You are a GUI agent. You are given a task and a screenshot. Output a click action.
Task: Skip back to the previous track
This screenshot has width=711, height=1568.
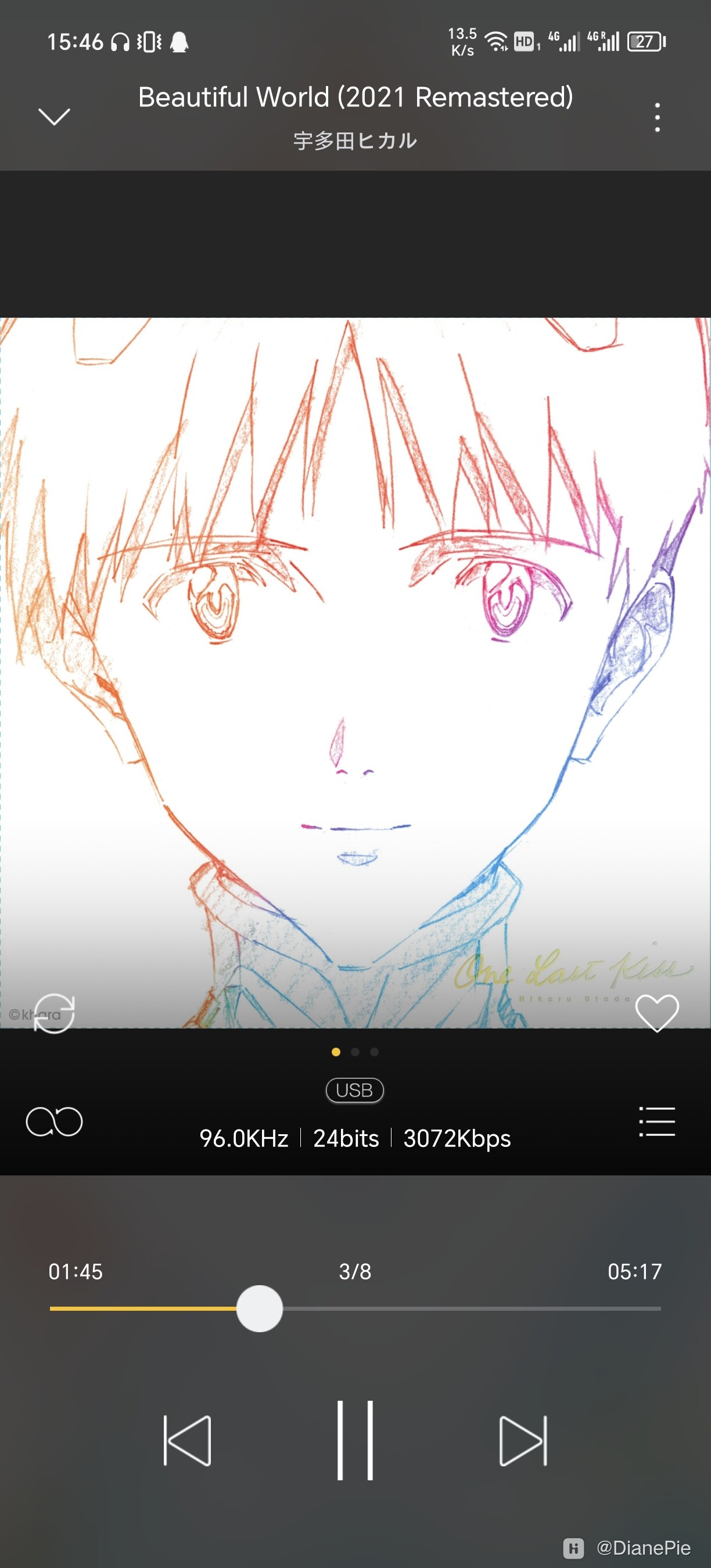coord(188,1440)
